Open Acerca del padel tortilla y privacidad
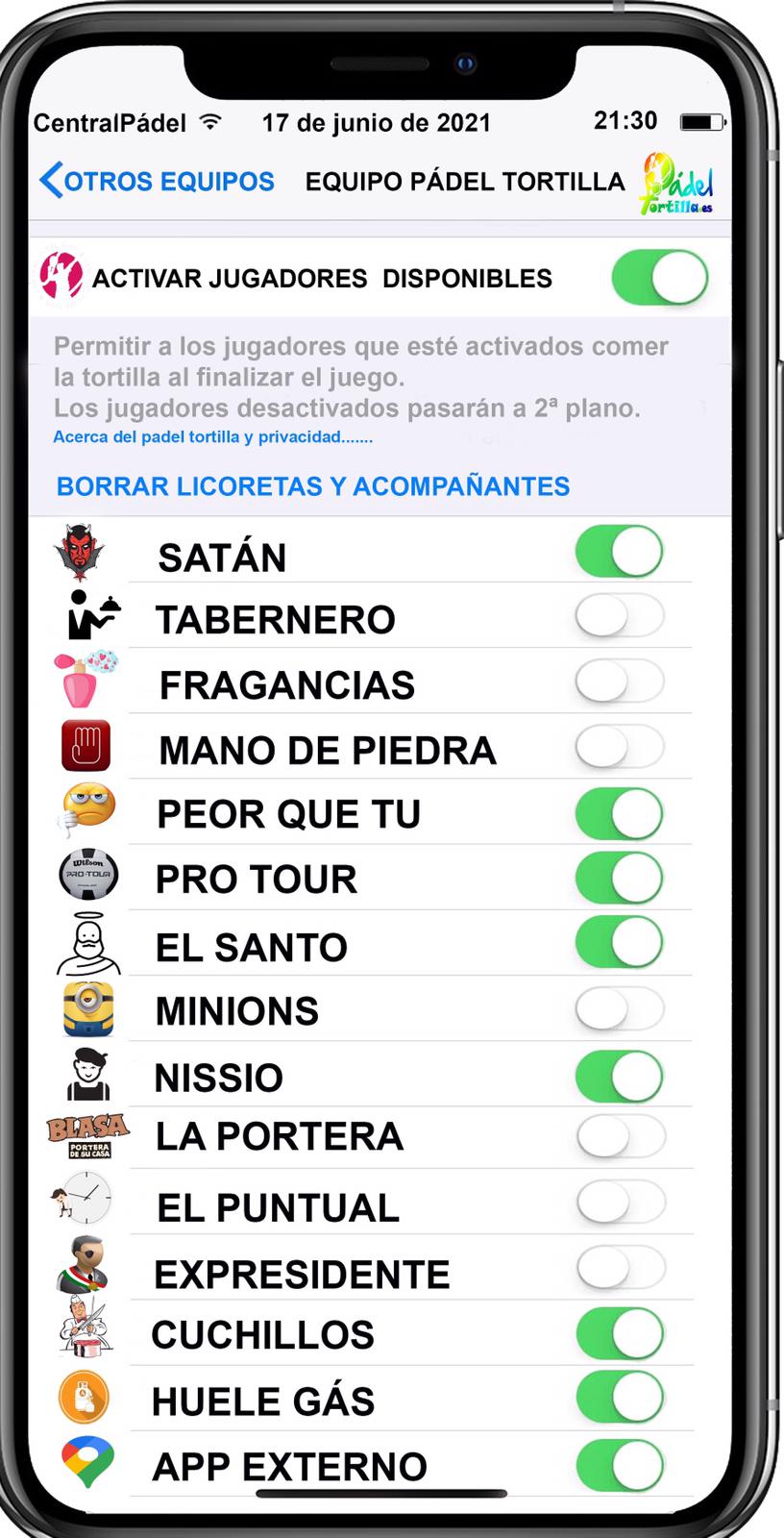784x1538 pixels. pos(212,437)
